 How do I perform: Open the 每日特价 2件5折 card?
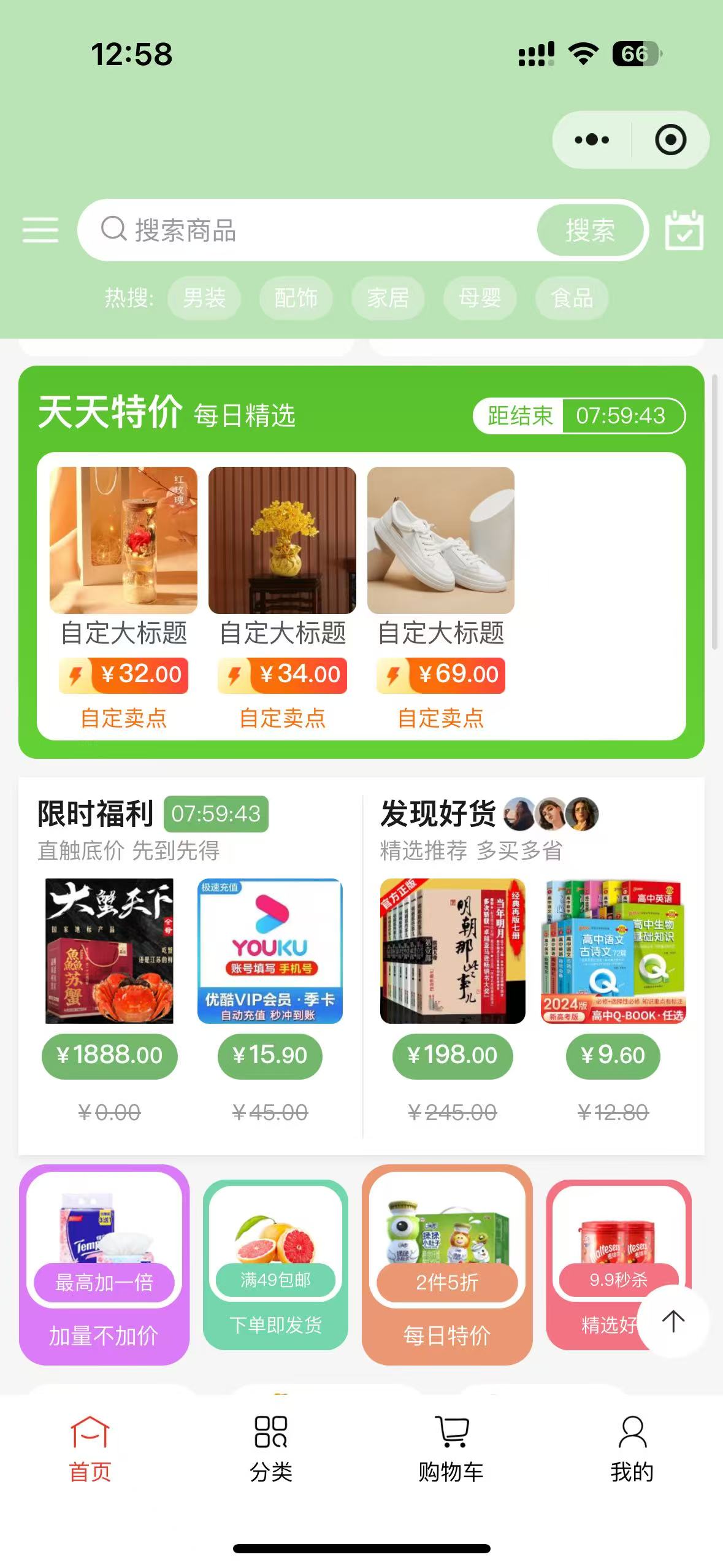447,1265
